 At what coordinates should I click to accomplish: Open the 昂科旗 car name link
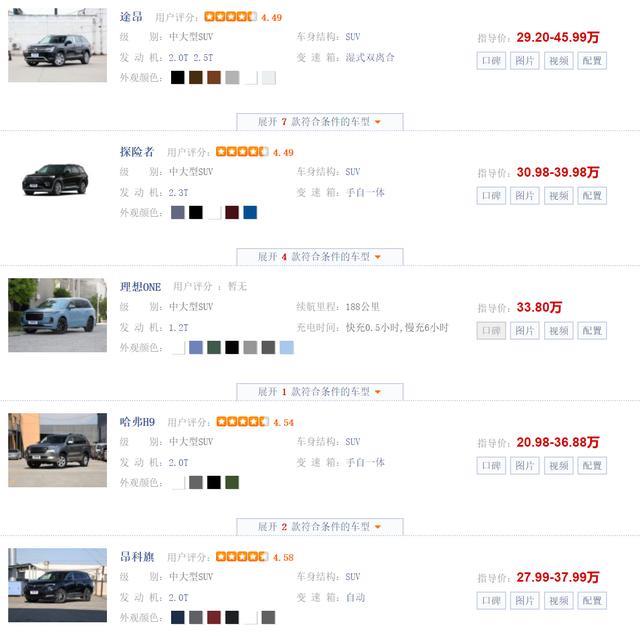tap(137, 557)
